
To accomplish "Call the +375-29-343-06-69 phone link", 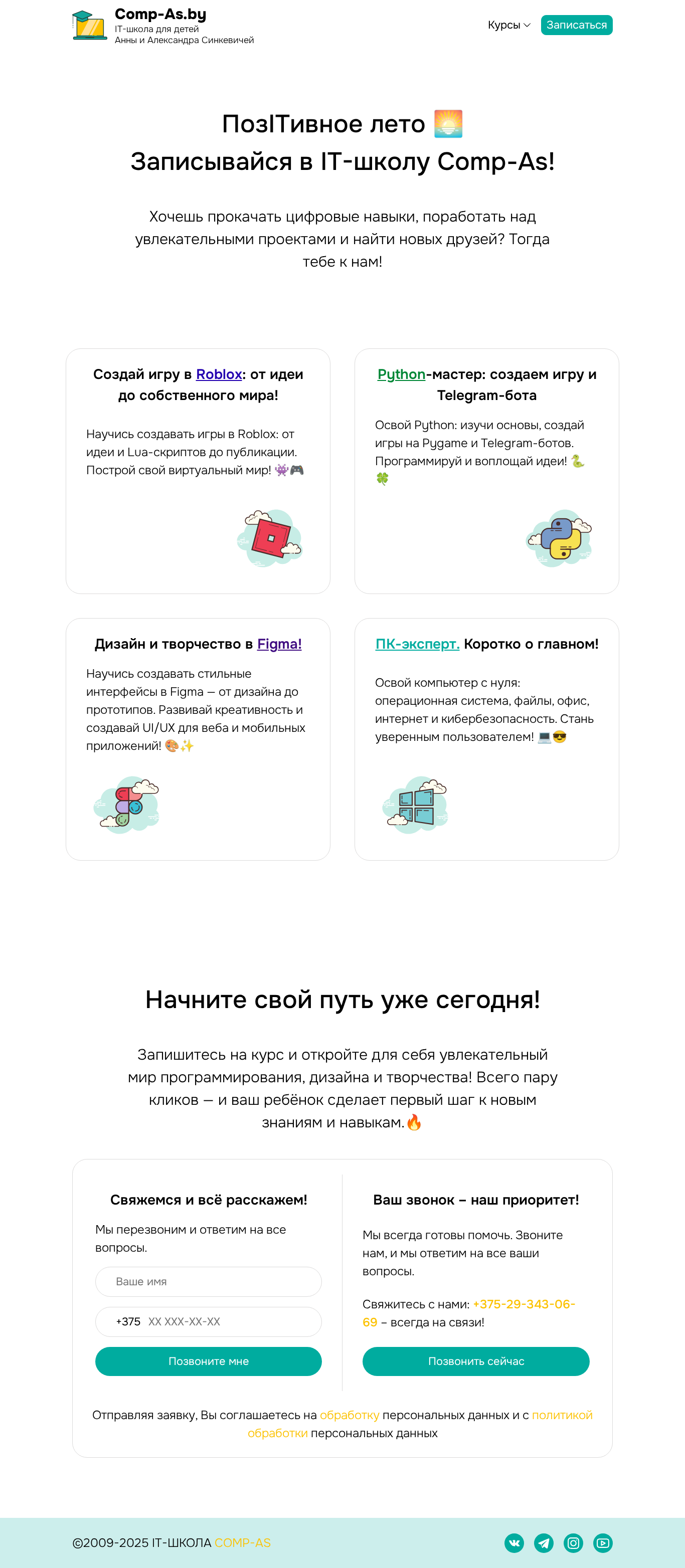I will point(469,1313).
